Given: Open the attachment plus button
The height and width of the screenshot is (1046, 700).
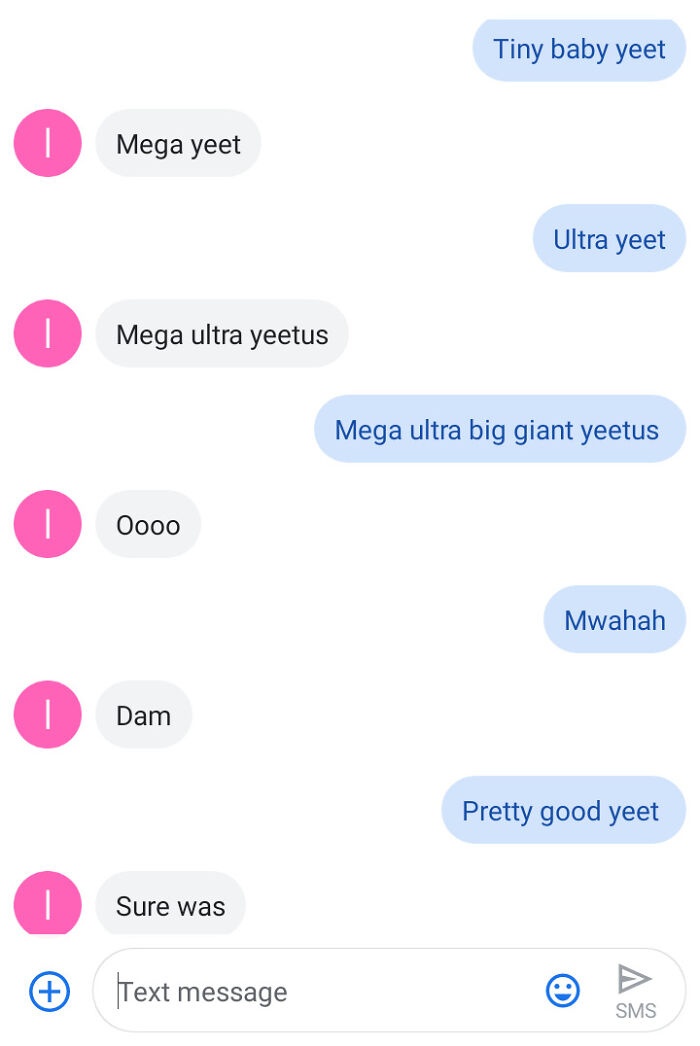Looking at the screenshot, I should (x=49, y=992).
